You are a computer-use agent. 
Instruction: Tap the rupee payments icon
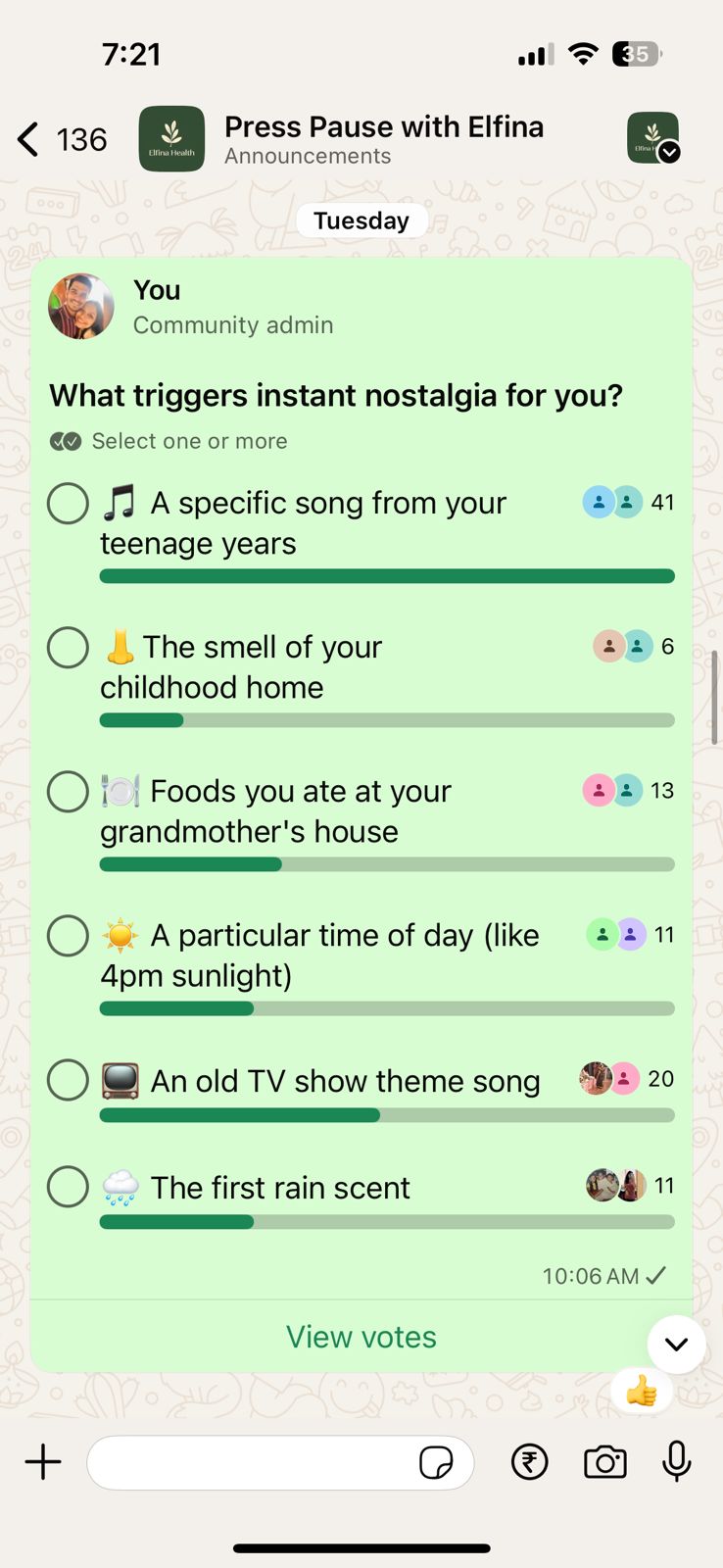click(x=529, y=1461)
